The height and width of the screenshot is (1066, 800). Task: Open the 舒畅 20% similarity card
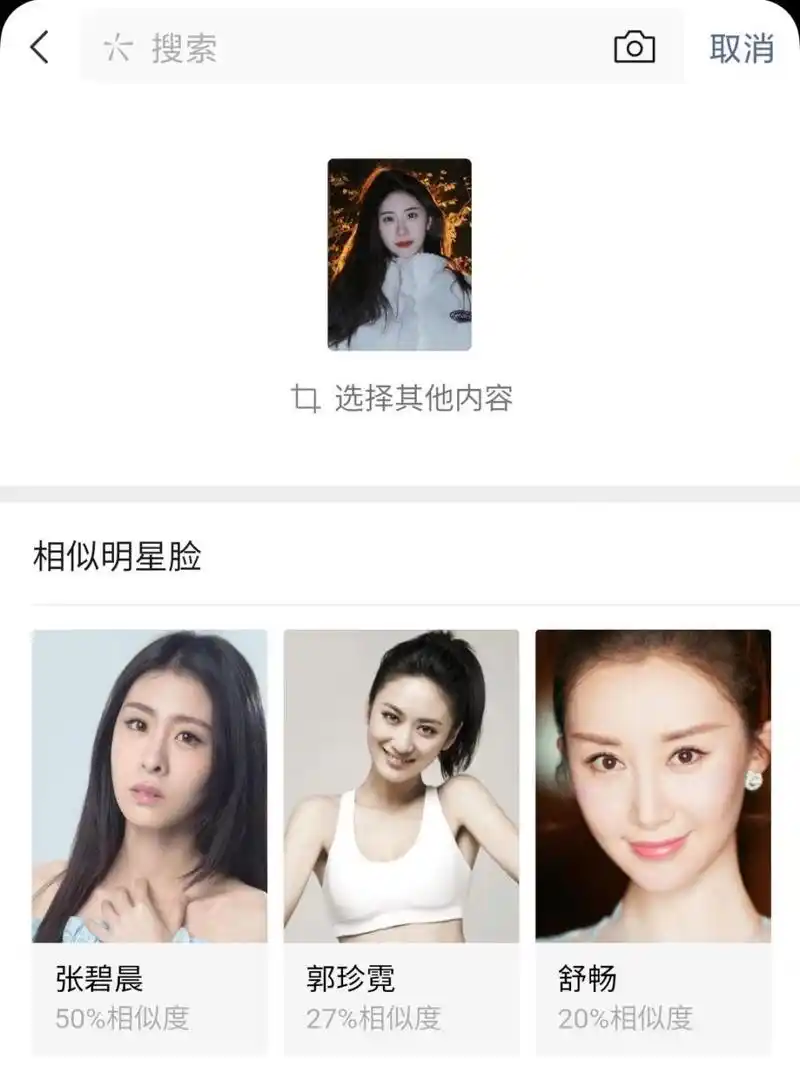click(x=653, y=840)
